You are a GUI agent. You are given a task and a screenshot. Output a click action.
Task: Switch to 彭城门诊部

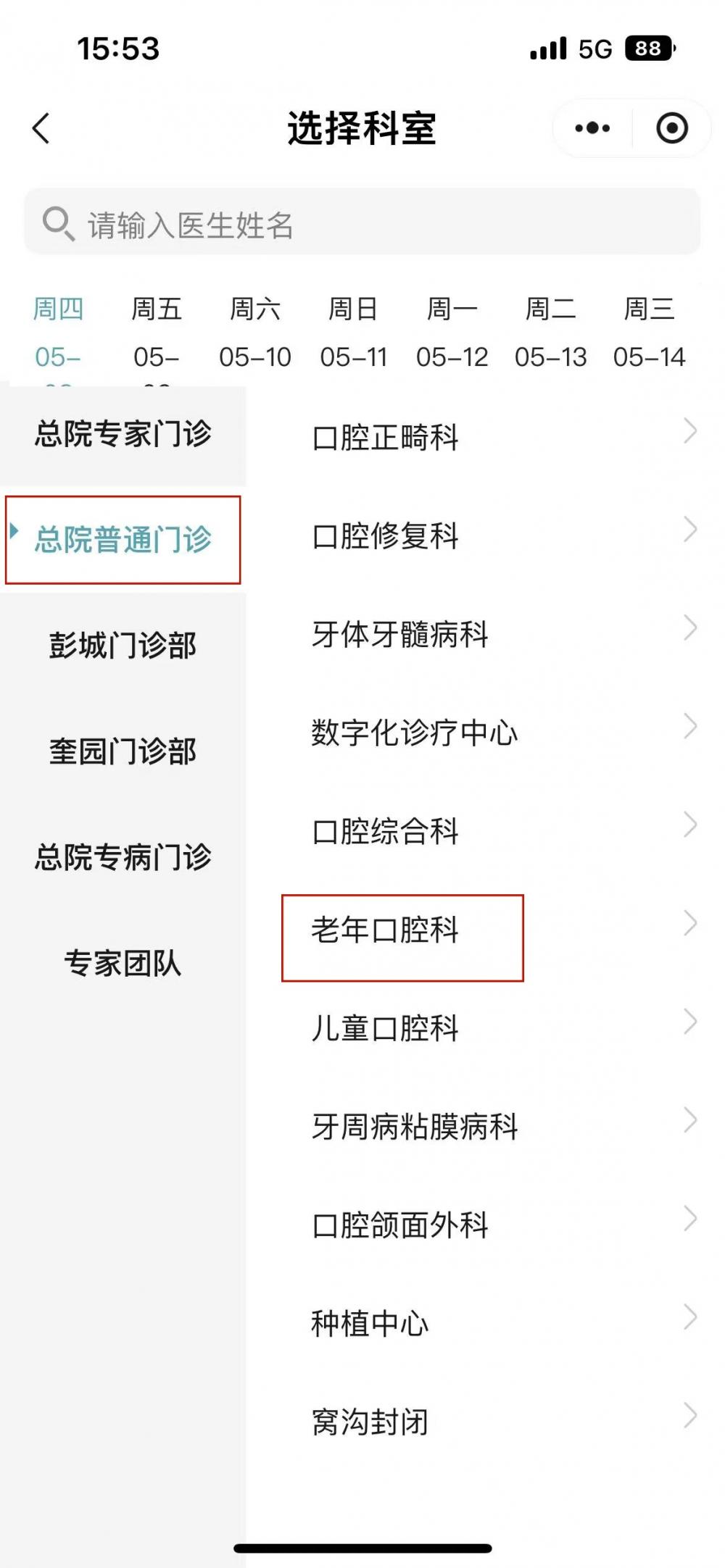tap(123, 646)
